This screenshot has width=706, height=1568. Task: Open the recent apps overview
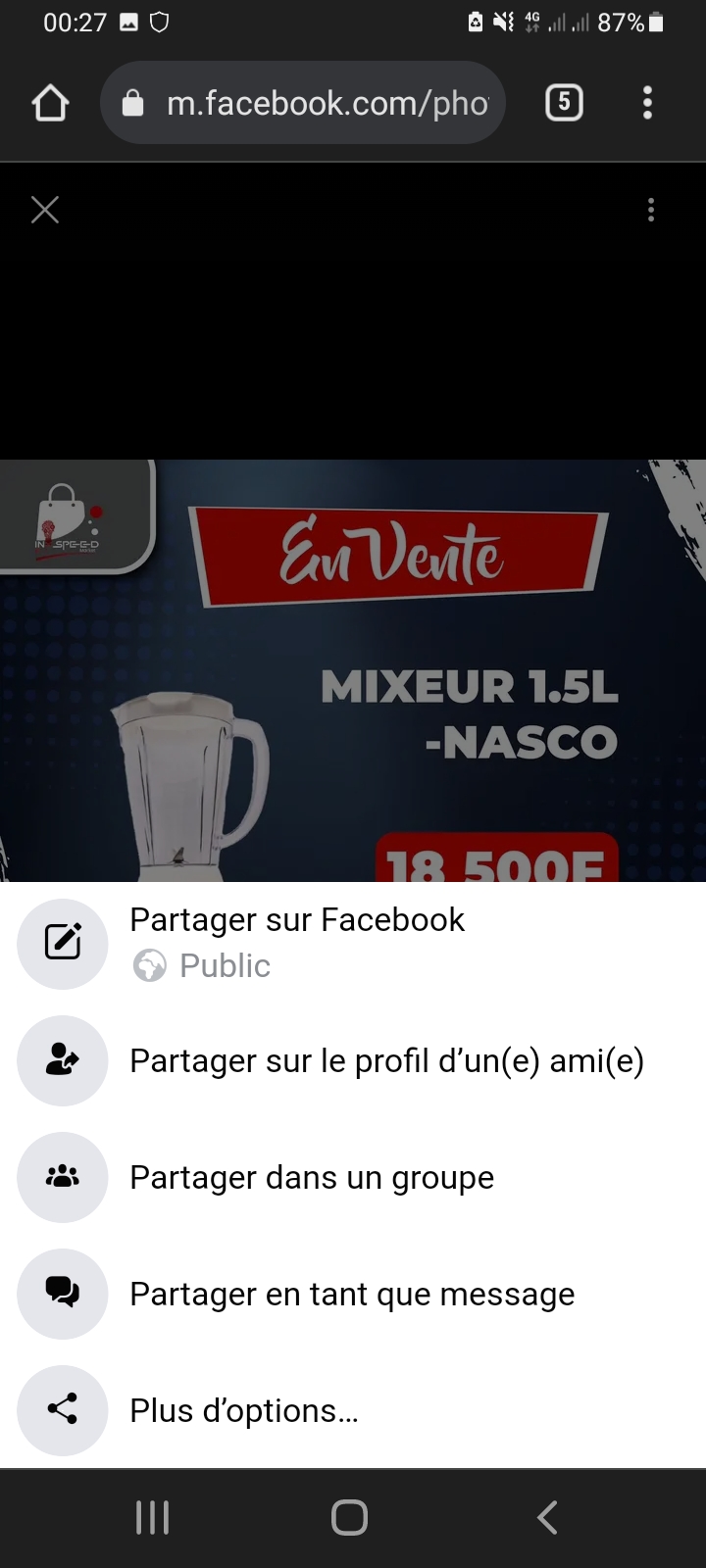click(x=152, y=1518)
